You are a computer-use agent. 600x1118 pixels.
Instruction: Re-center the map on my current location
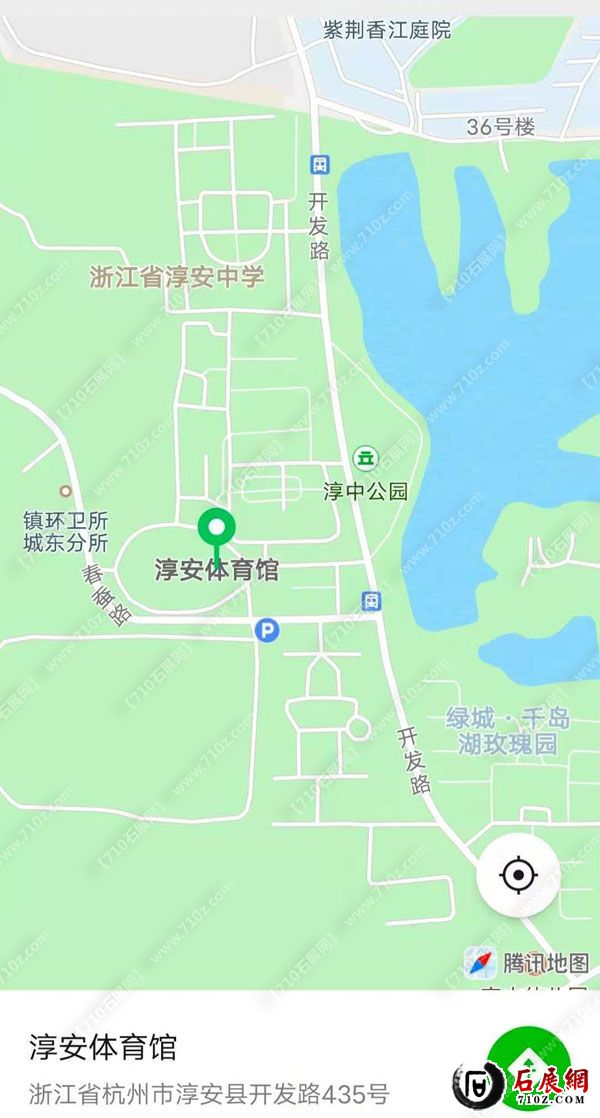click(518, 875)
